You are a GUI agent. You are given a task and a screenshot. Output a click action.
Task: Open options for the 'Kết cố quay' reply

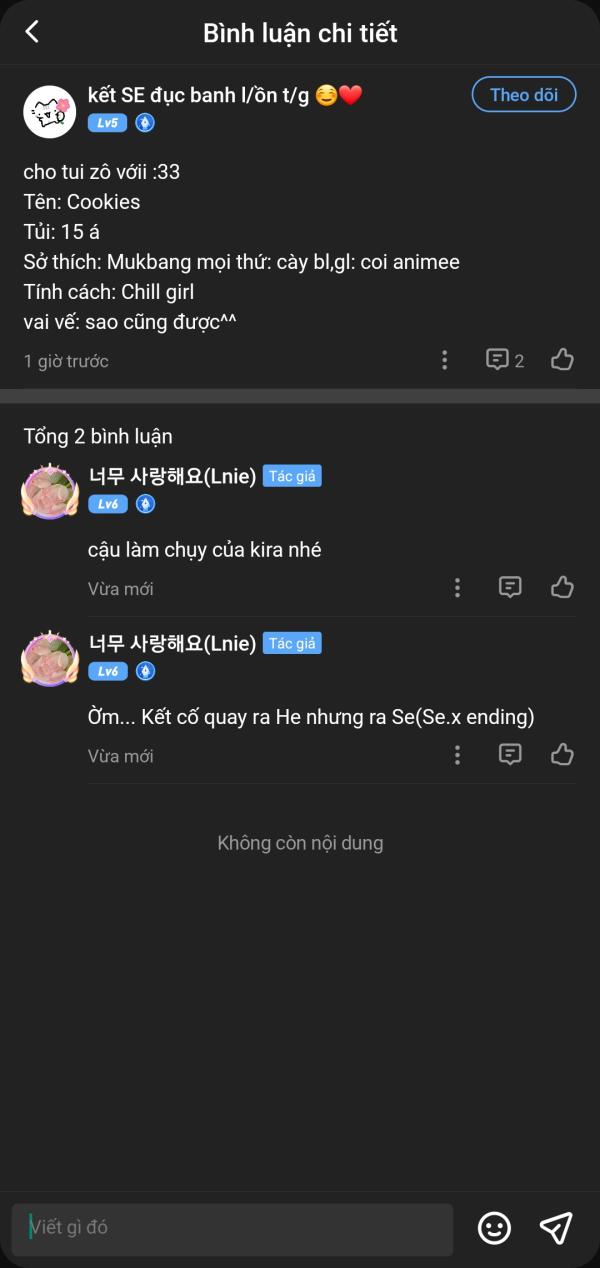tap(457, 755)
